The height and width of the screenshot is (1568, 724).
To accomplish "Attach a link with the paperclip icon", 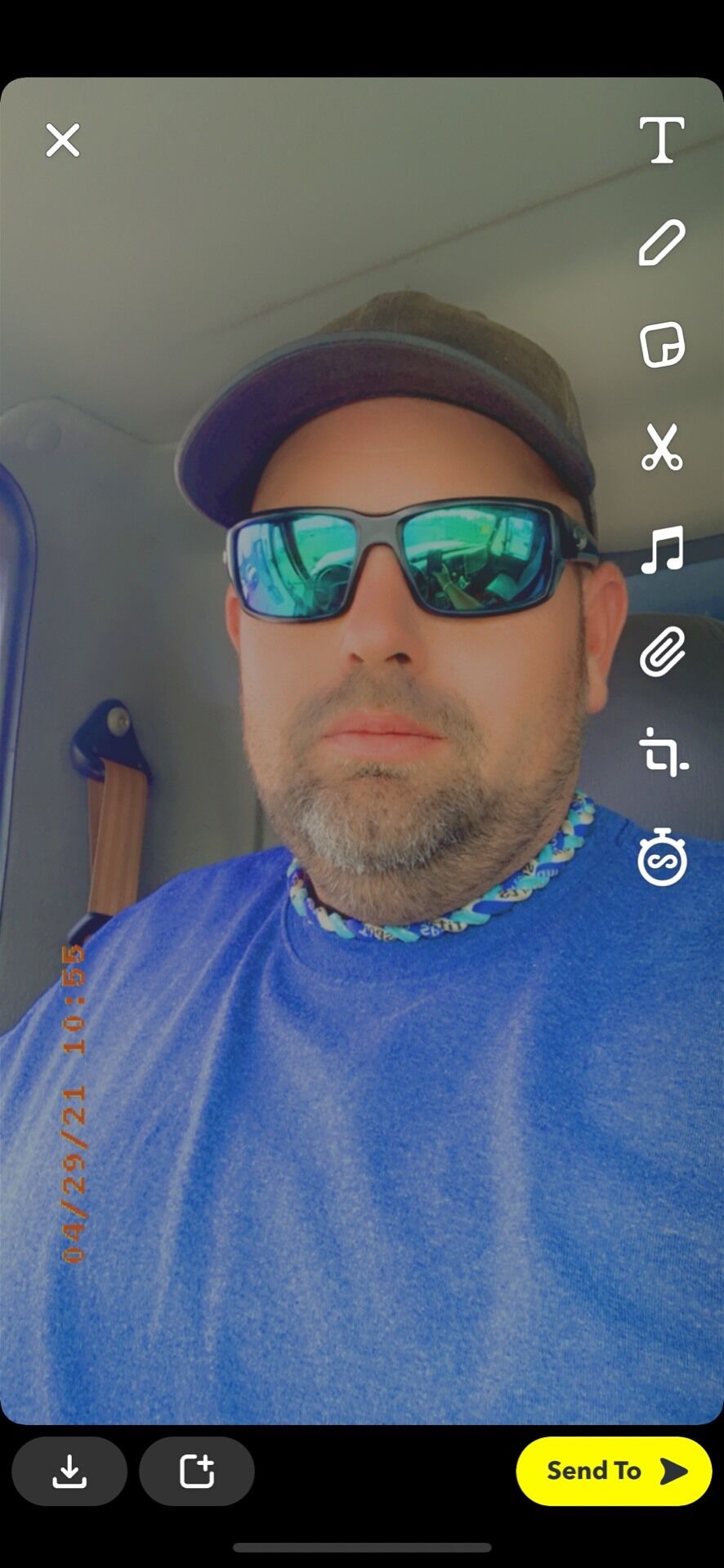I will click(x=661, y=653).
